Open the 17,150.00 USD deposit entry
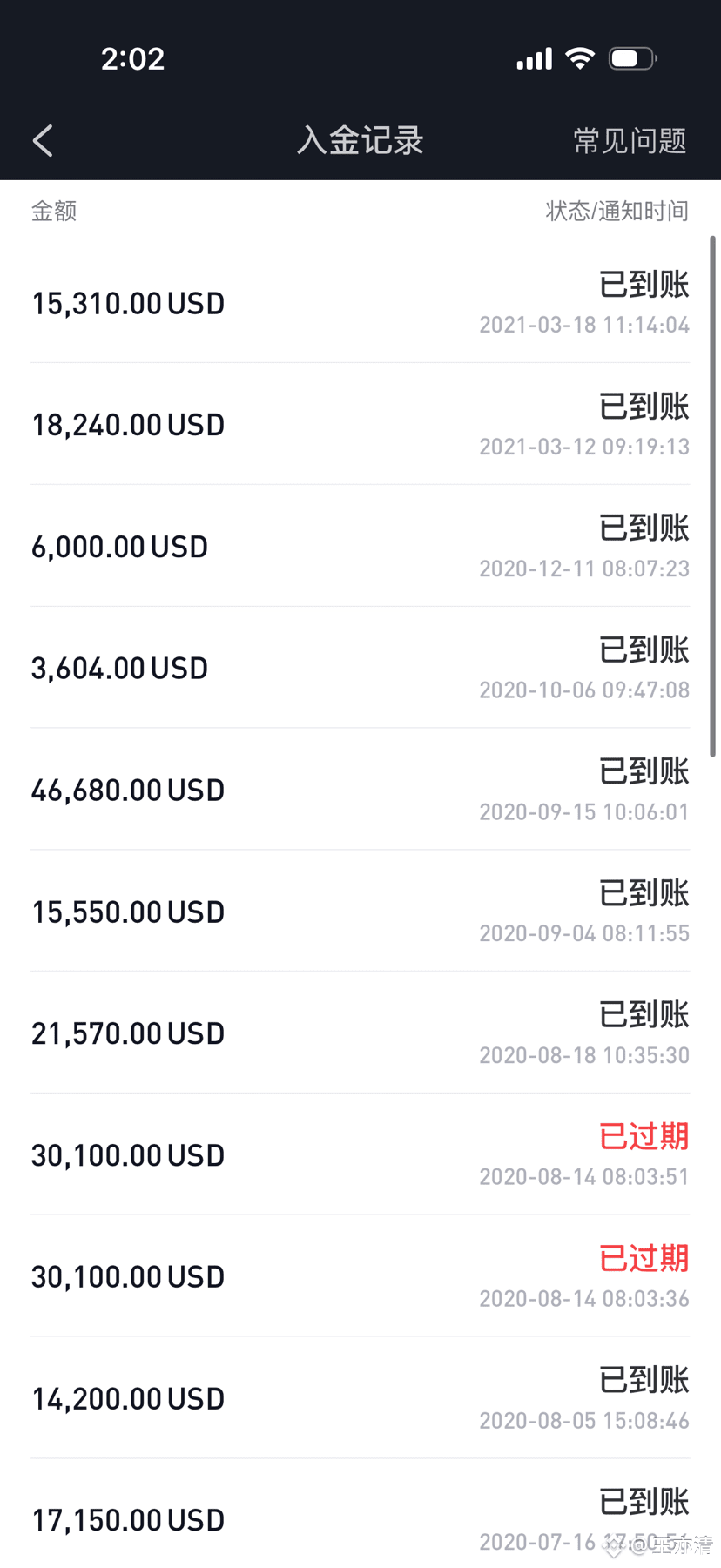 tap(360, 1519)
